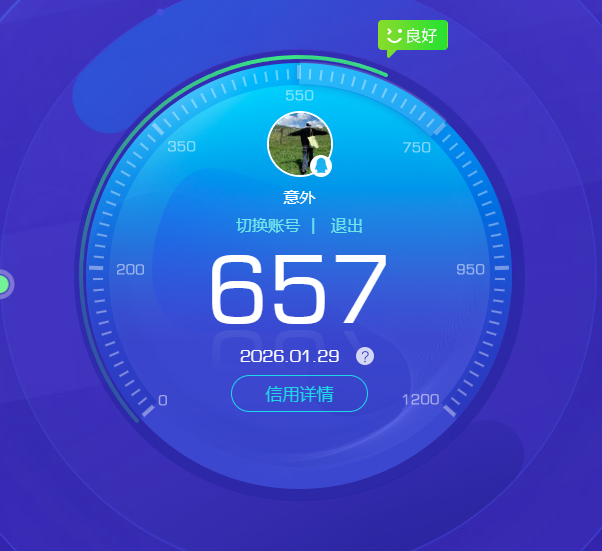Open the profile avatar of 意外
This screenshot has width=602, height=551.
pyautogui.click(x=299, y=144)
